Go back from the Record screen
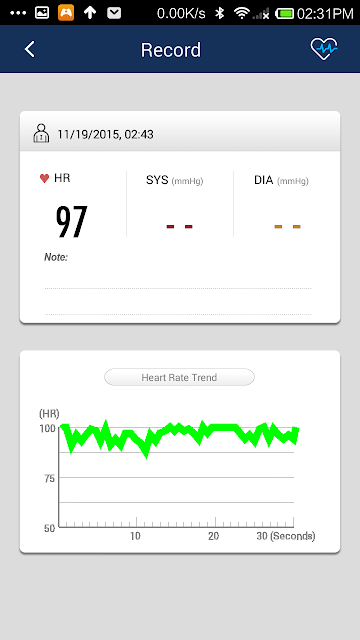This screenshot has height=640, width=360. tap(30, 49)
